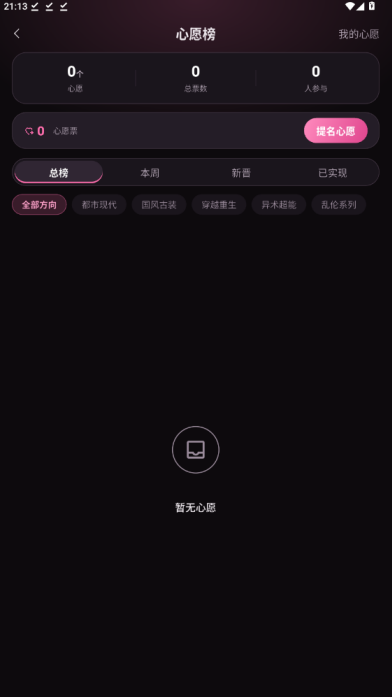Viewport: 392px width, 697px height.
Task: Switch to the 新晋 tab
Action: coord(241,172)
